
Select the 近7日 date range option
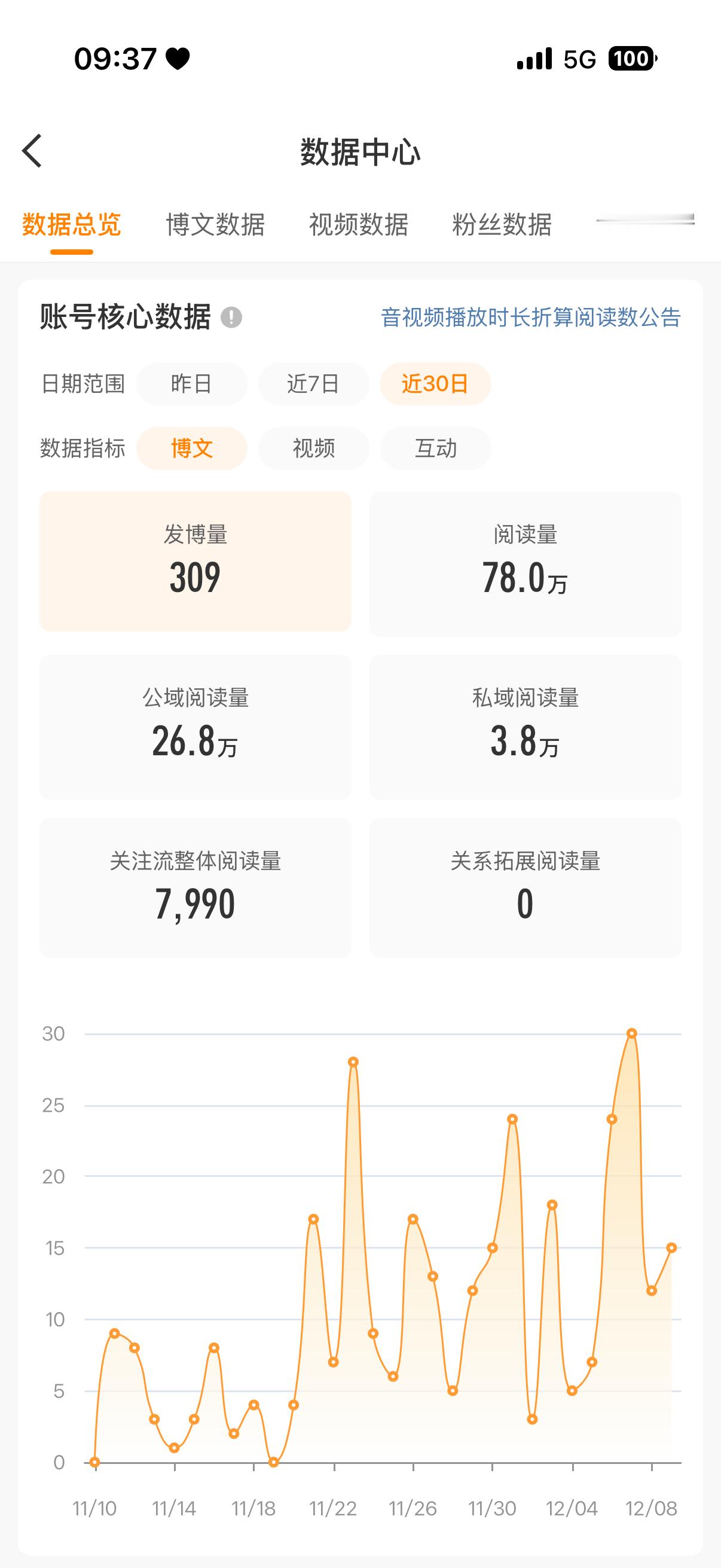[314, 383]
